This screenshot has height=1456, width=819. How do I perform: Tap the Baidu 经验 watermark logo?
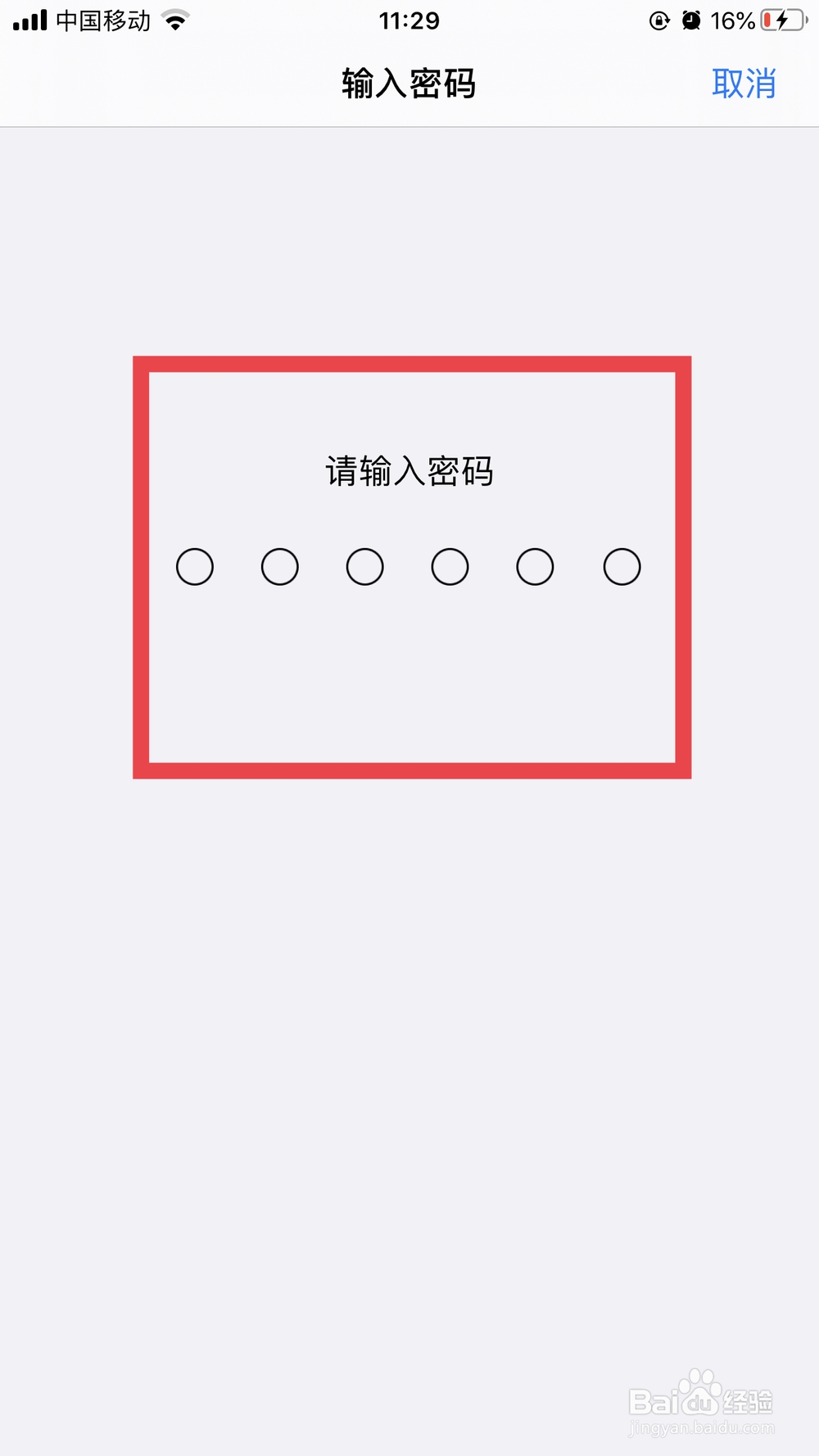pyautogui.click(x=700, y=1401)
